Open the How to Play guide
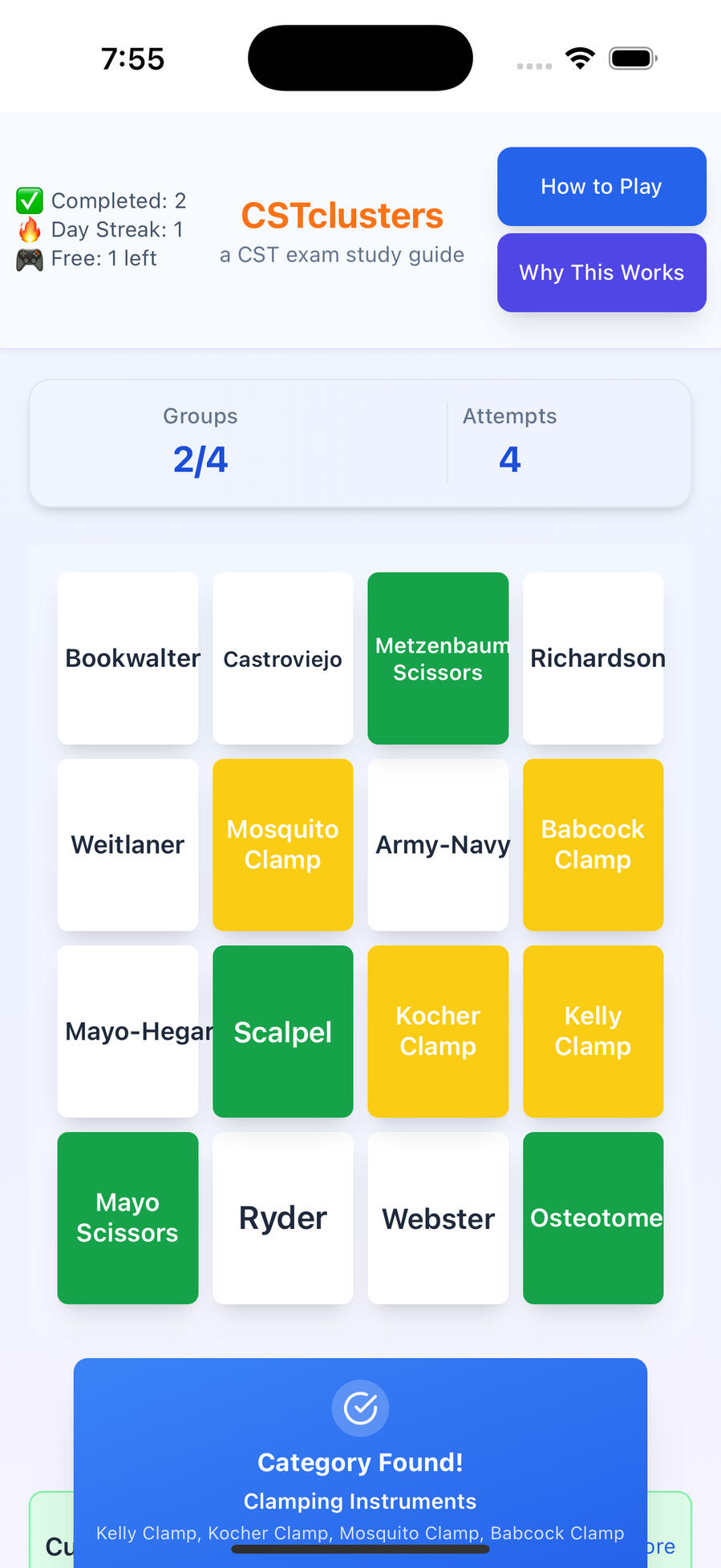Screen dimensions: 721x1568 click(602, 187)
